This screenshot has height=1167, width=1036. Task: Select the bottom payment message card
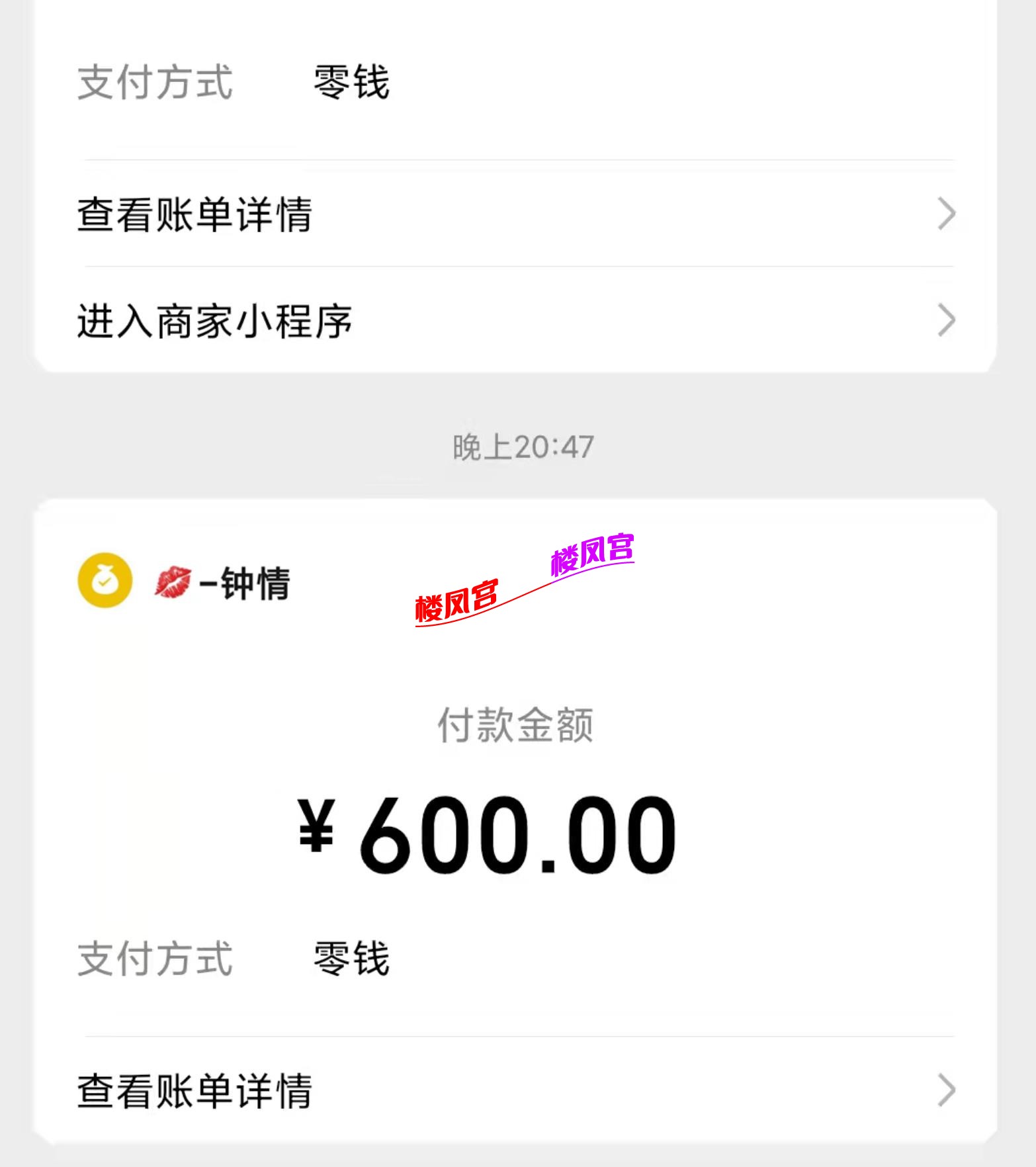pos(518,827)
